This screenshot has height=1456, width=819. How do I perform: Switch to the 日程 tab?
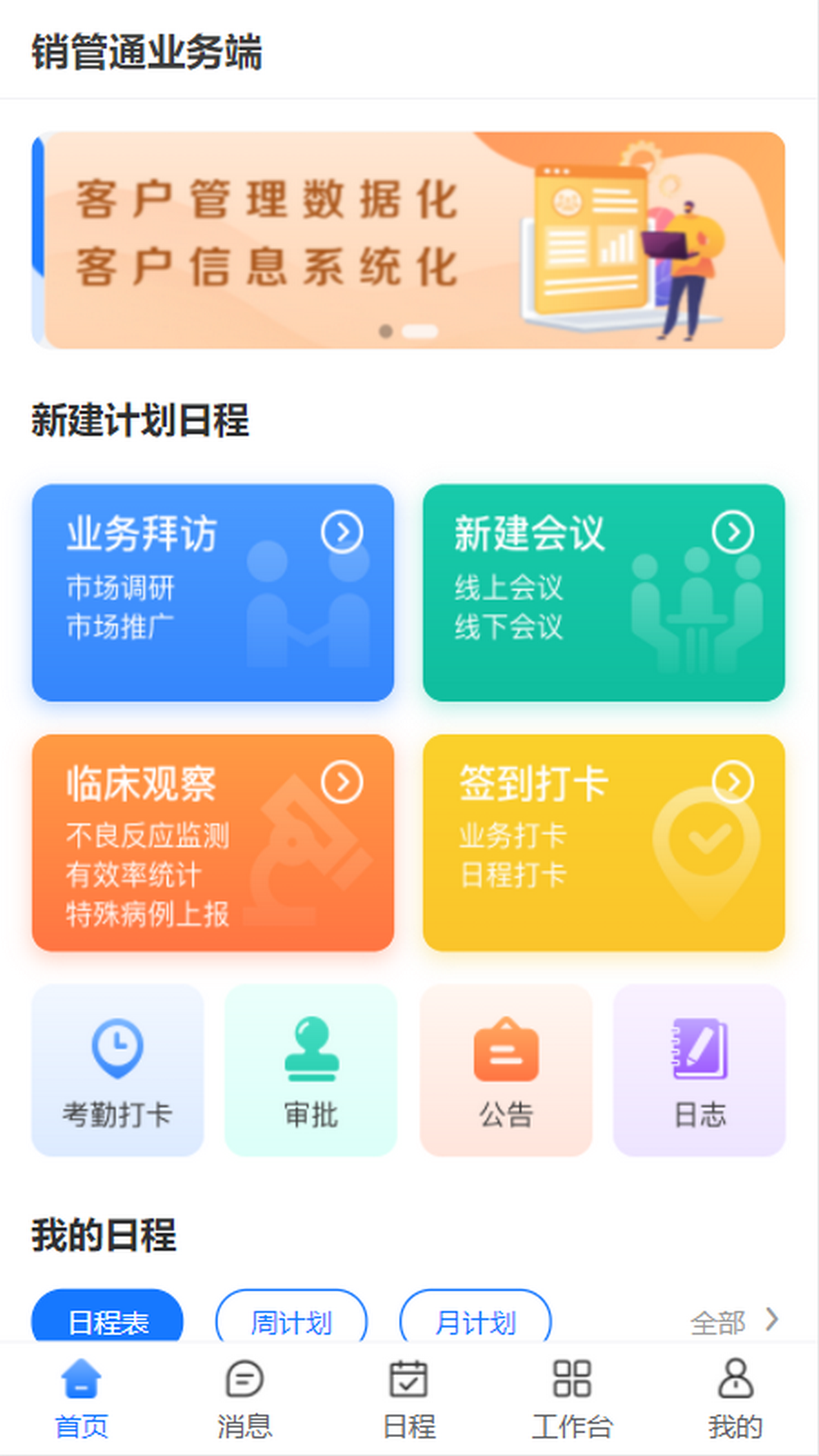pyautogui.click(x=409, y=1399)
